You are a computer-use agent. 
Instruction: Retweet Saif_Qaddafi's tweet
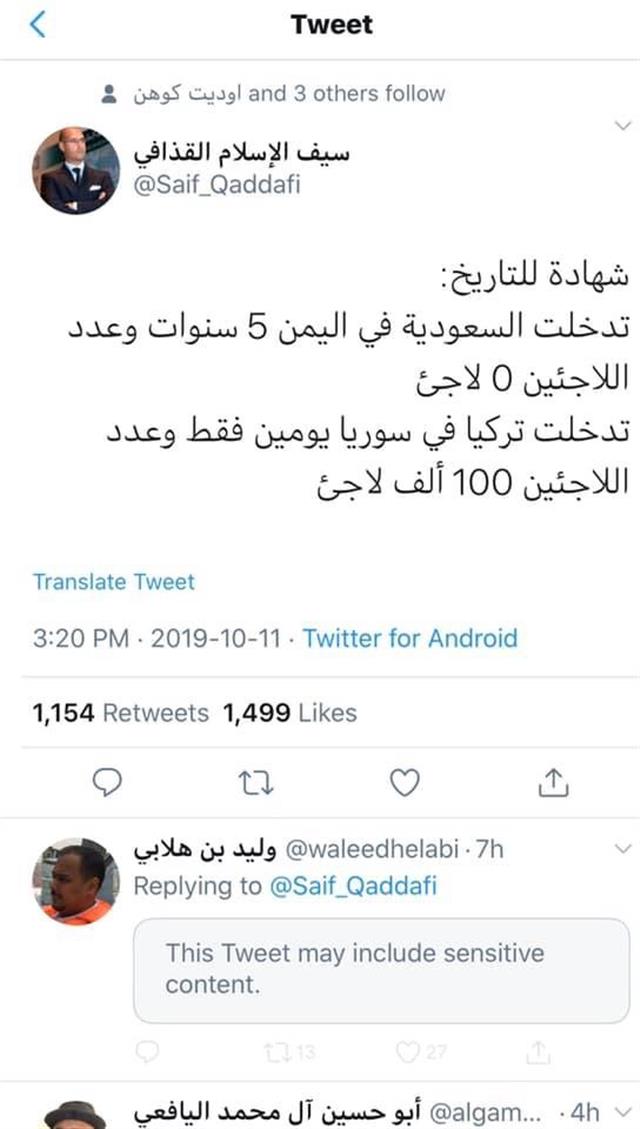tap(254, 784)
